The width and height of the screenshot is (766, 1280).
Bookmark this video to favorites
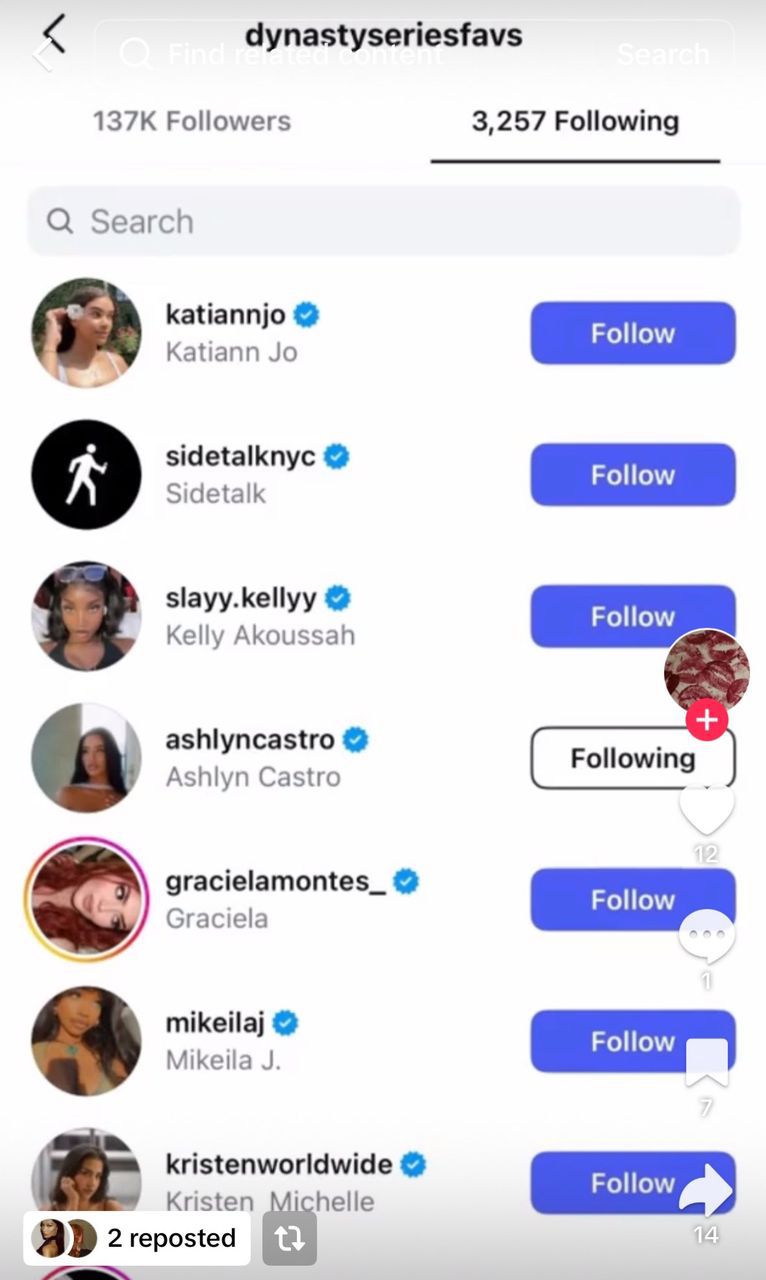click(x=706, y=1063)
